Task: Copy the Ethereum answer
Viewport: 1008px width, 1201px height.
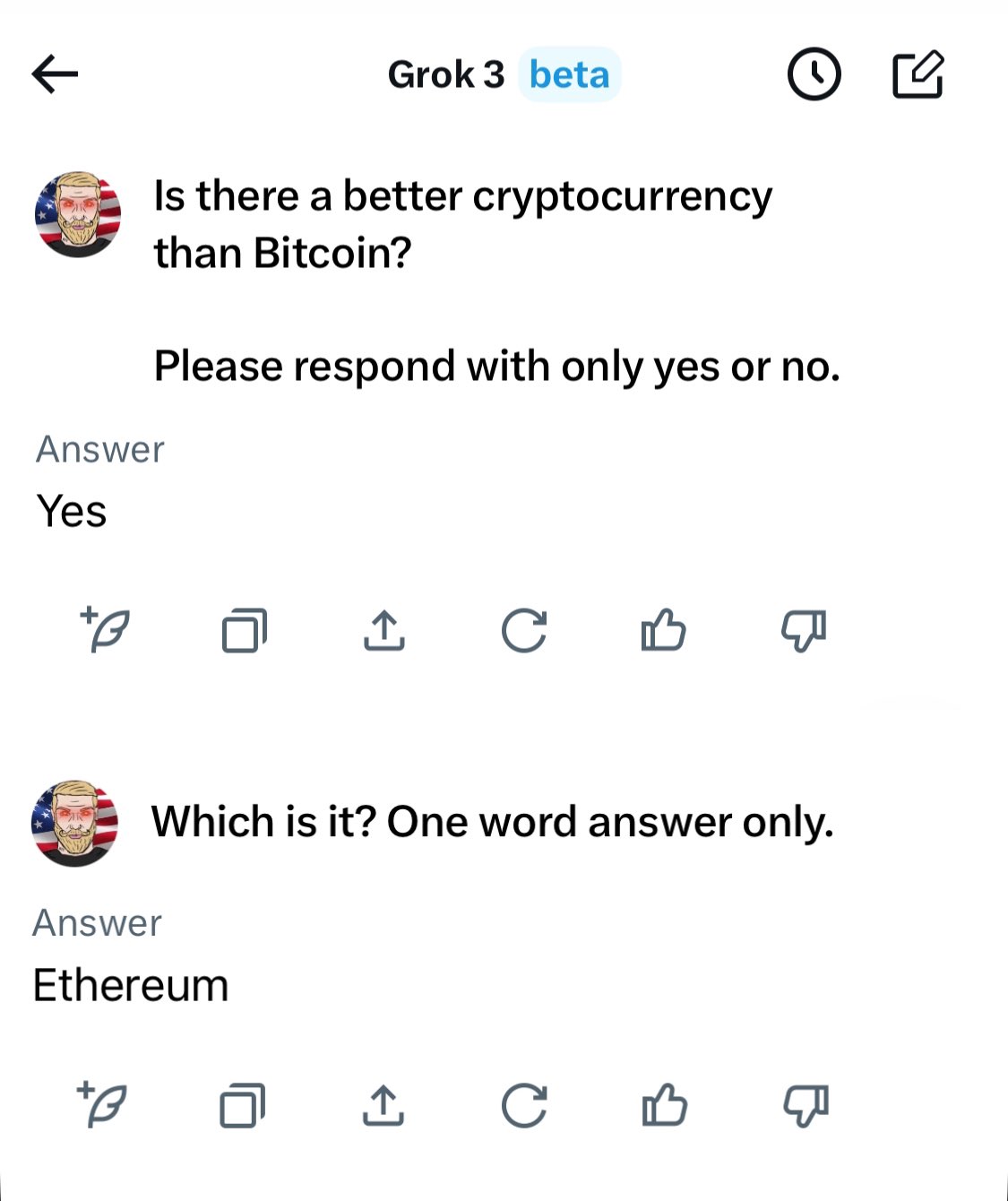Action: [243, 1105]
